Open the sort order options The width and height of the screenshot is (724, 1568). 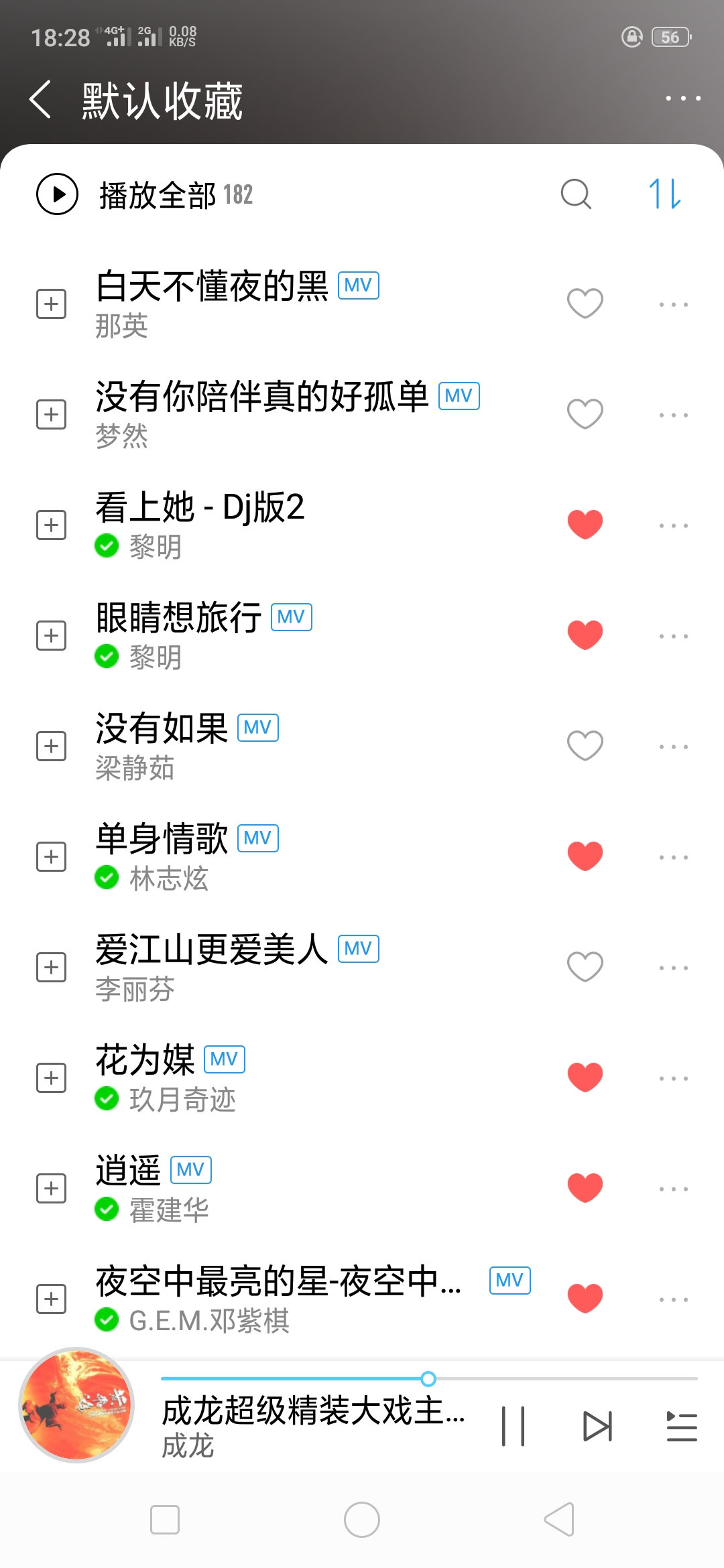(x=664, y=194)
